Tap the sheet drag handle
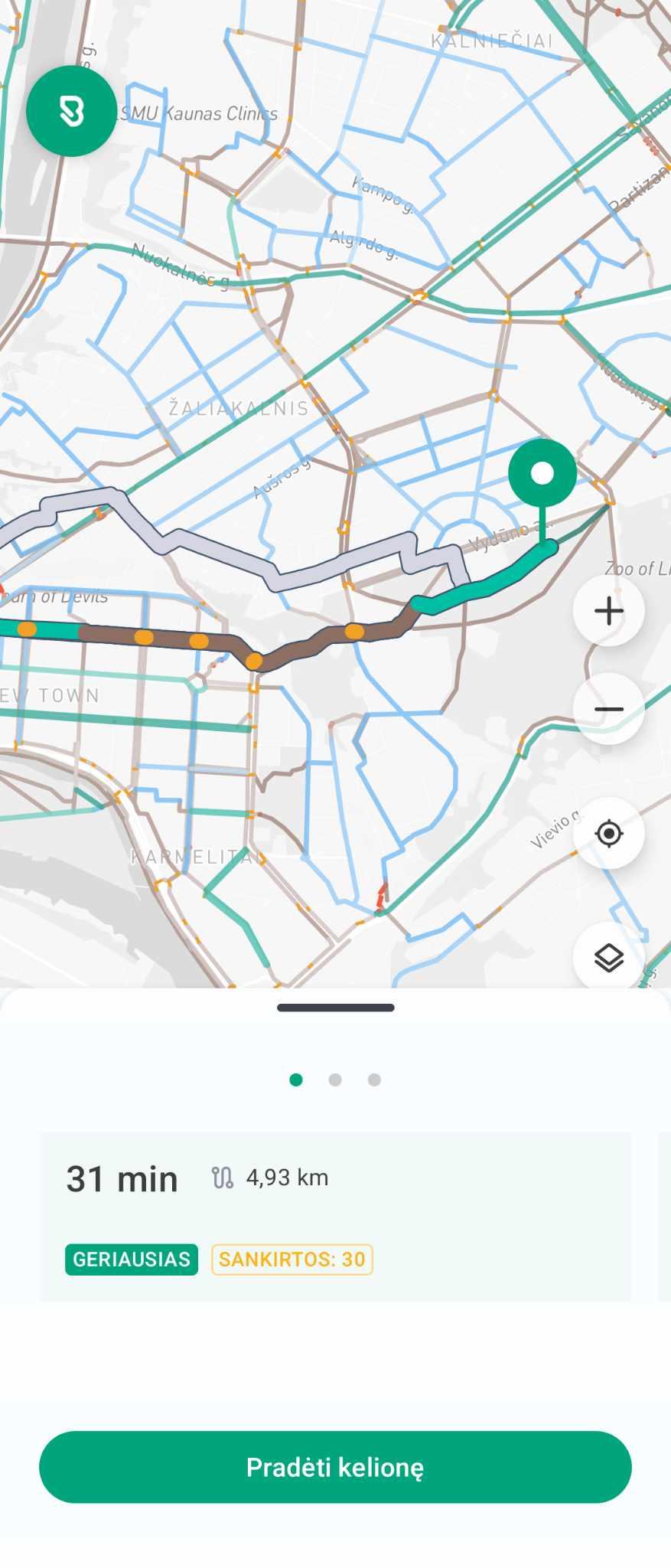 coord(335,1008)
